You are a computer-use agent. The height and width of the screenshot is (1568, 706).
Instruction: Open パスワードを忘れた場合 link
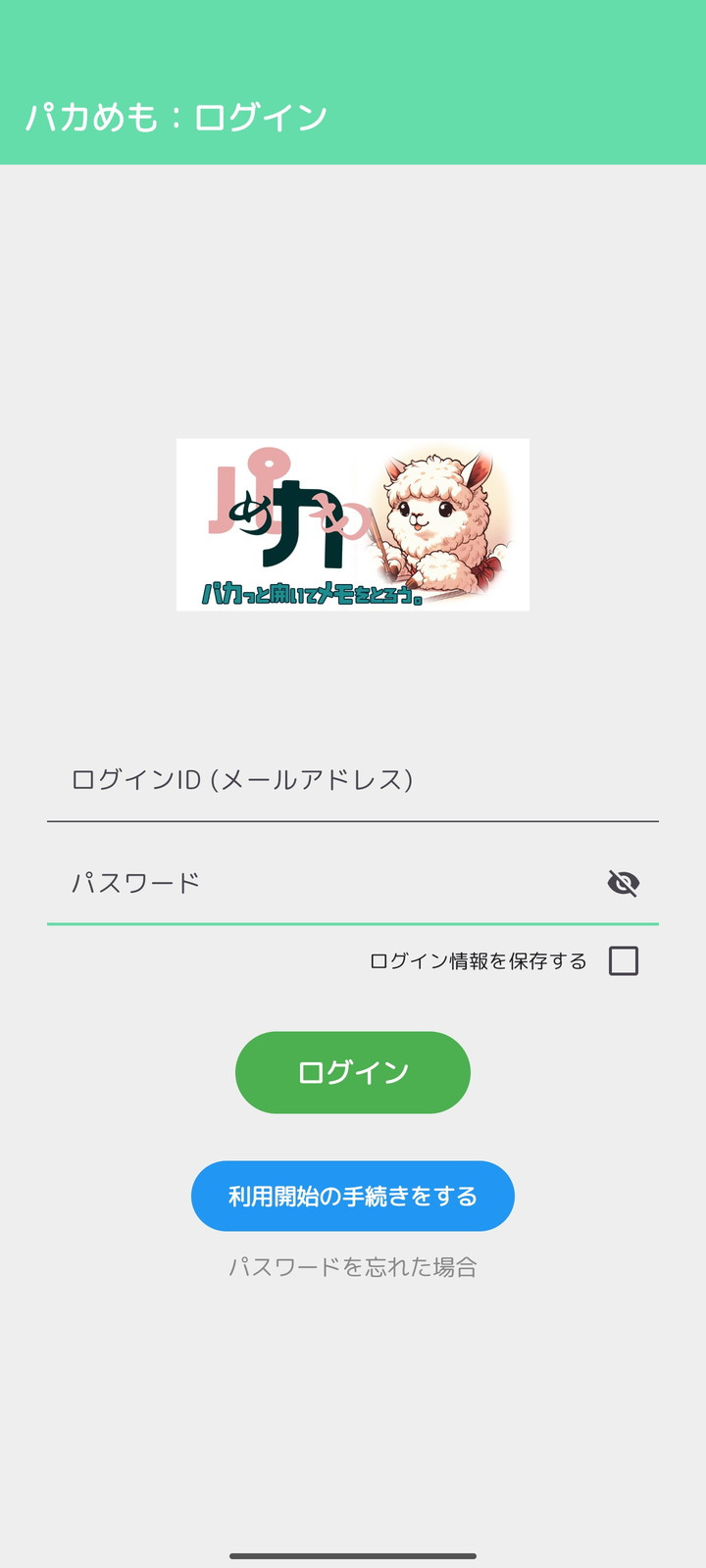click(353, 1267)
